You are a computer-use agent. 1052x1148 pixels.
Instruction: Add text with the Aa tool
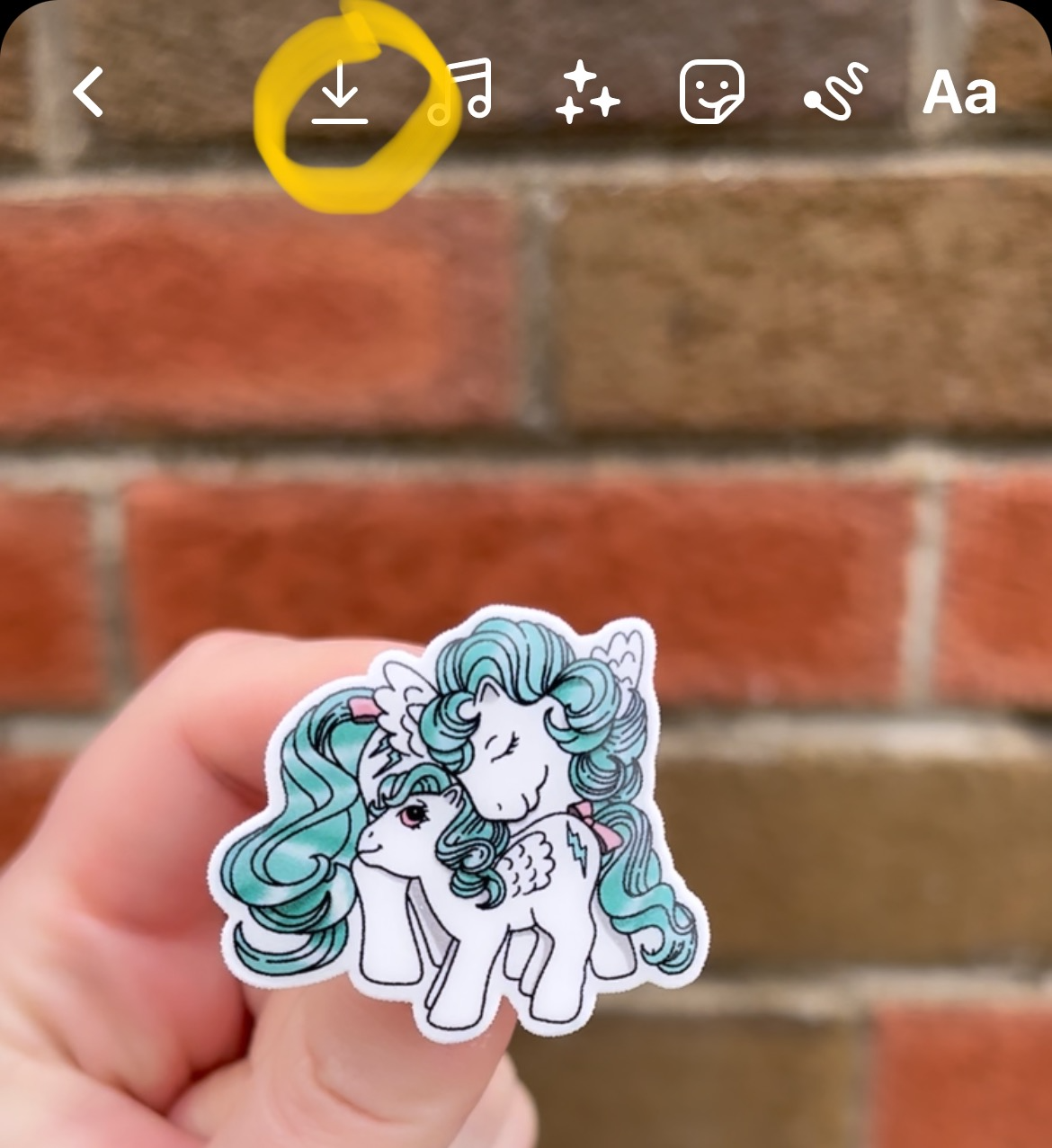(959, 93)
